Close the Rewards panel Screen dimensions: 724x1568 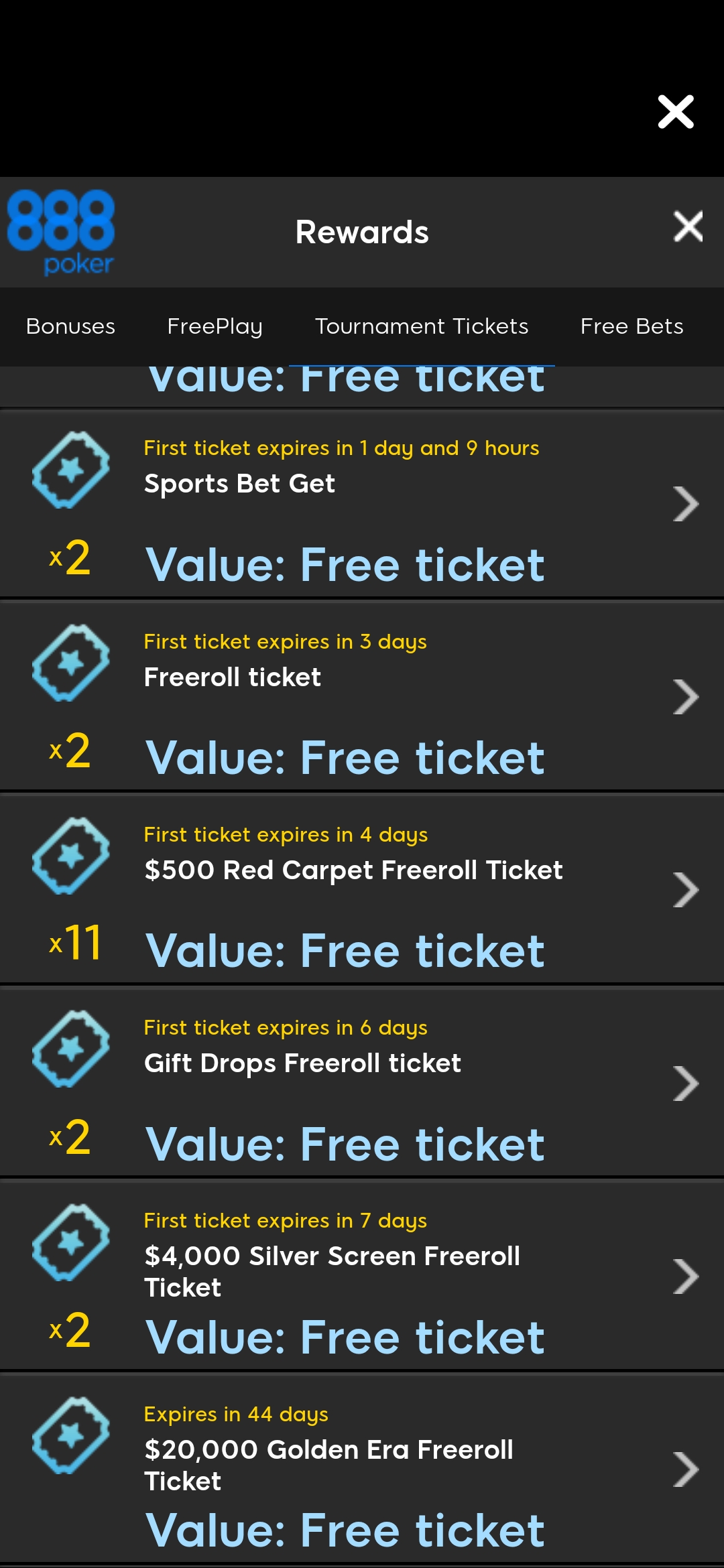click(x=688, y=226)
